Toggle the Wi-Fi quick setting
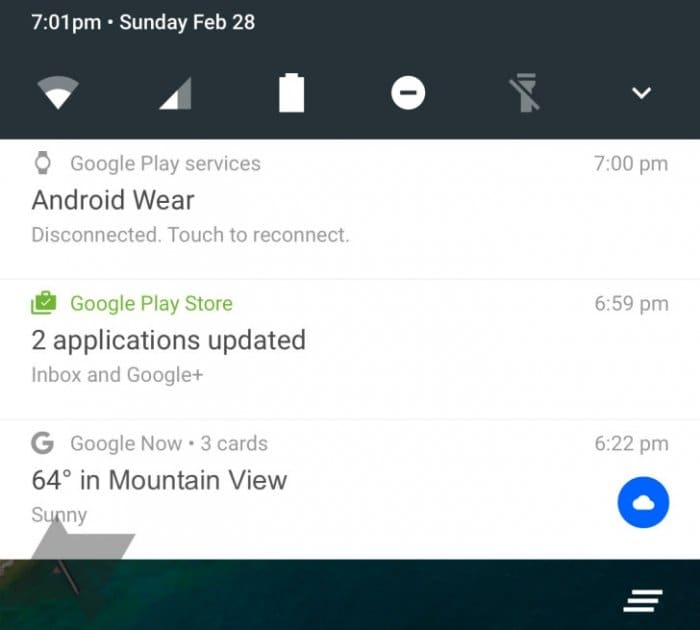 pyautogui.click(x=57, y=93)
